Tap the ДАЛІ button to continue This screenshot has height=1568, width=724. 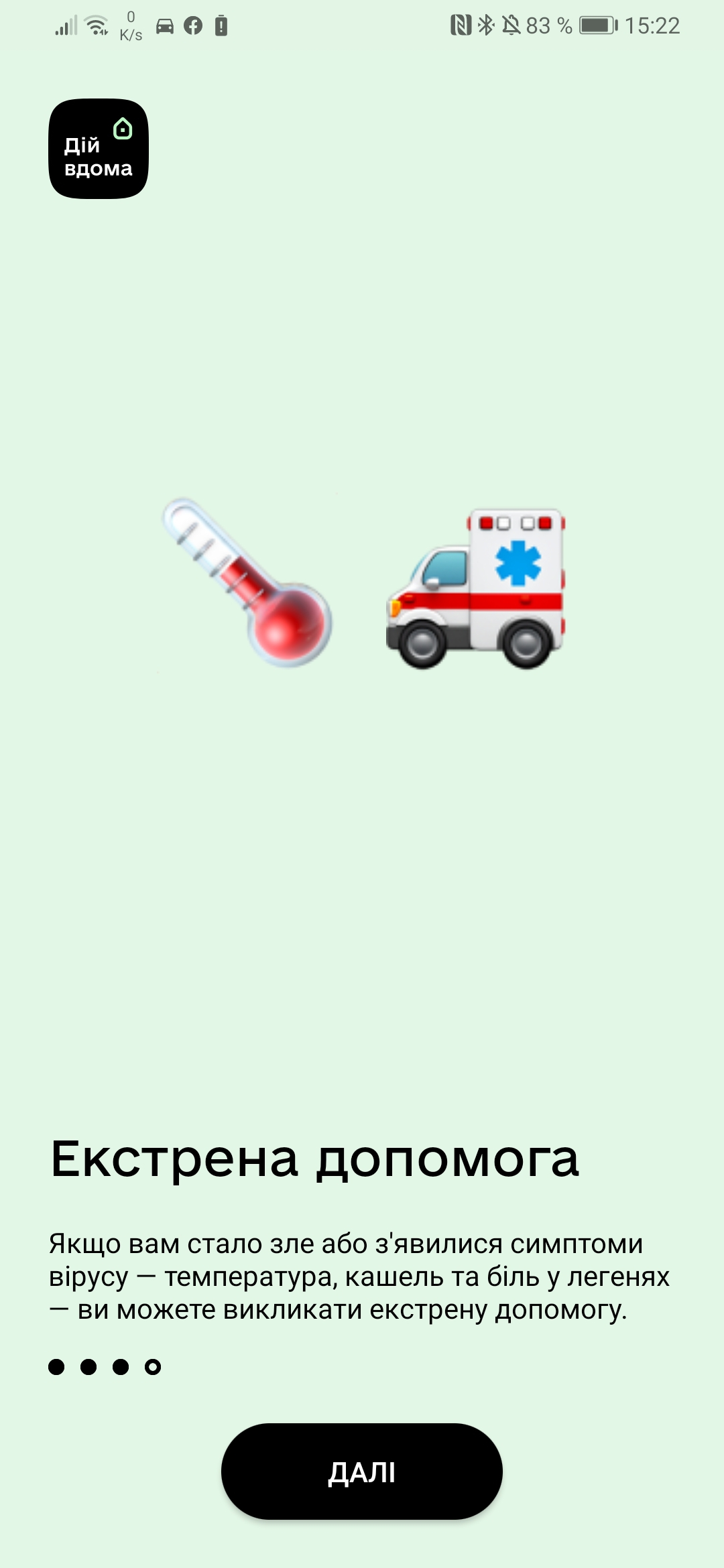[x=362, y=1472]
